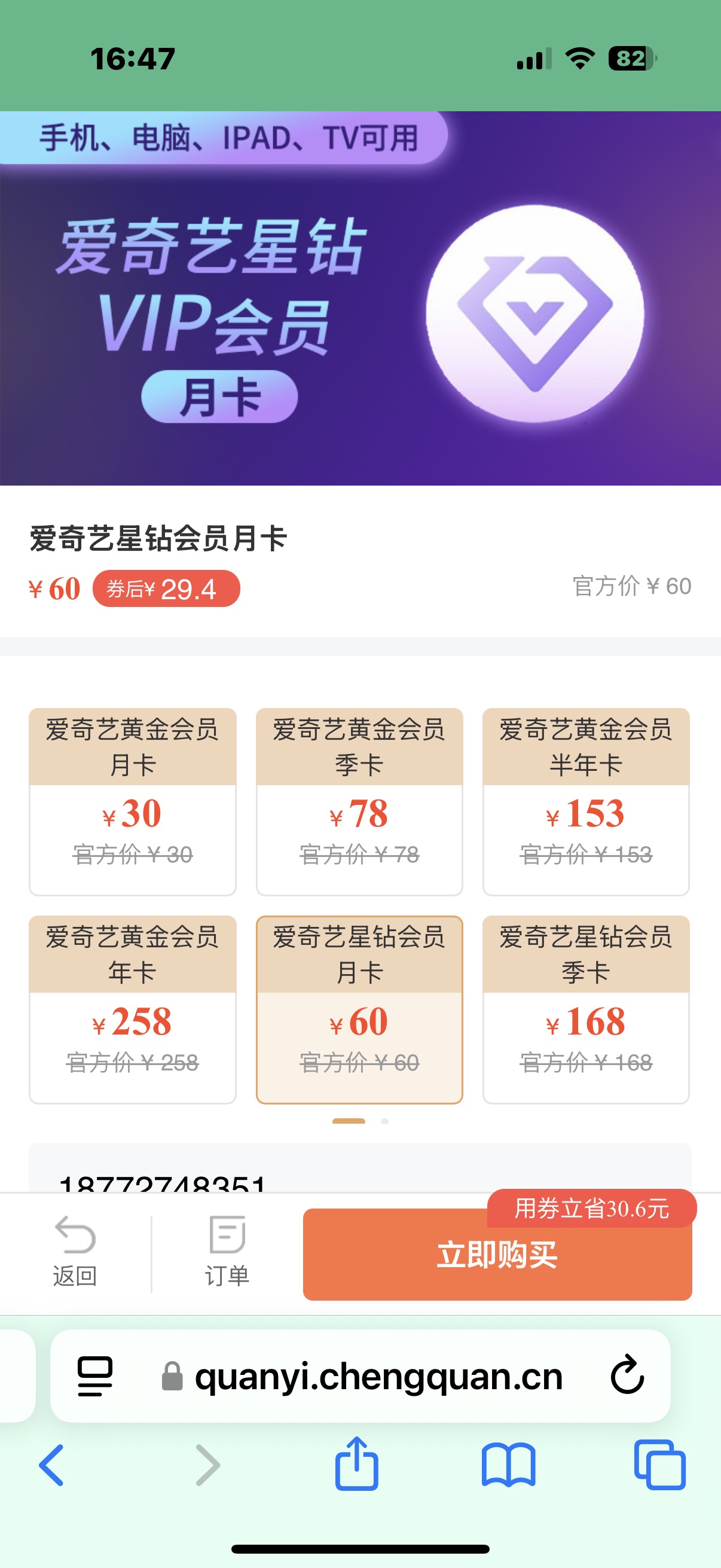Reload the page in Safari
This screenshot has width=721, height=1568.
tap(627, 1375)
